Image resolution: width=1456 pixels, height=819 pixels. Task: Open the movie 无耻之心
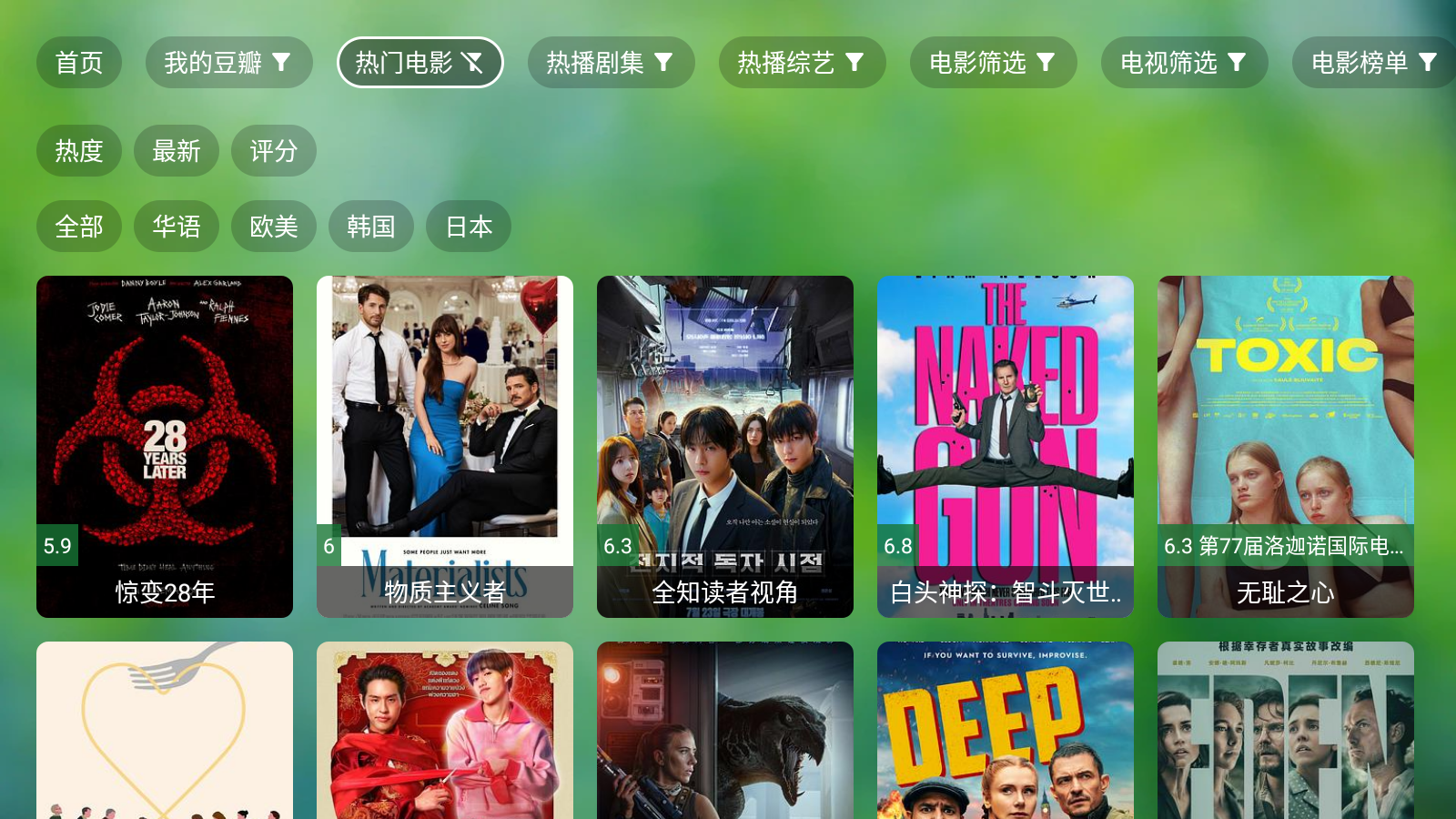coord(1286,446)
